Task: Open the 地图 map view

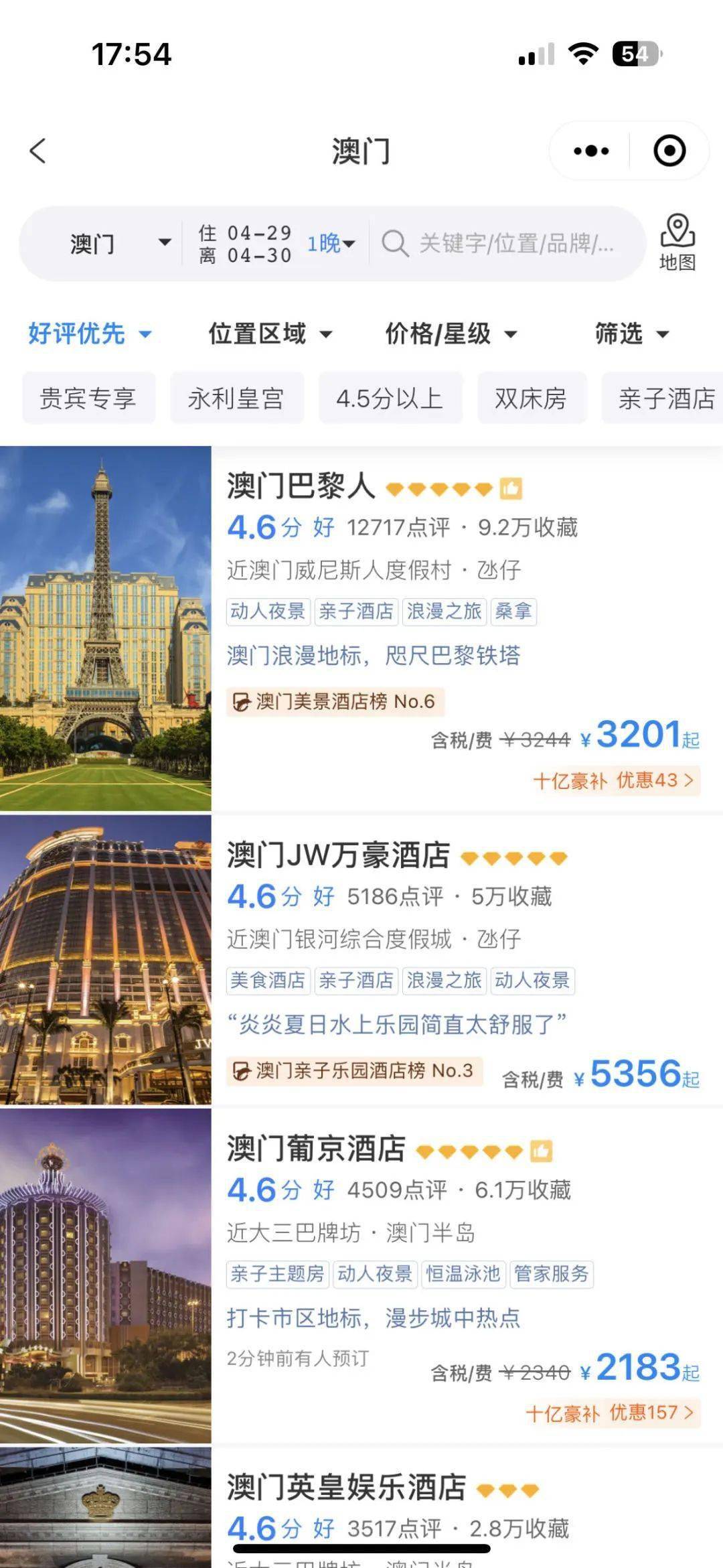Action: 677,244
